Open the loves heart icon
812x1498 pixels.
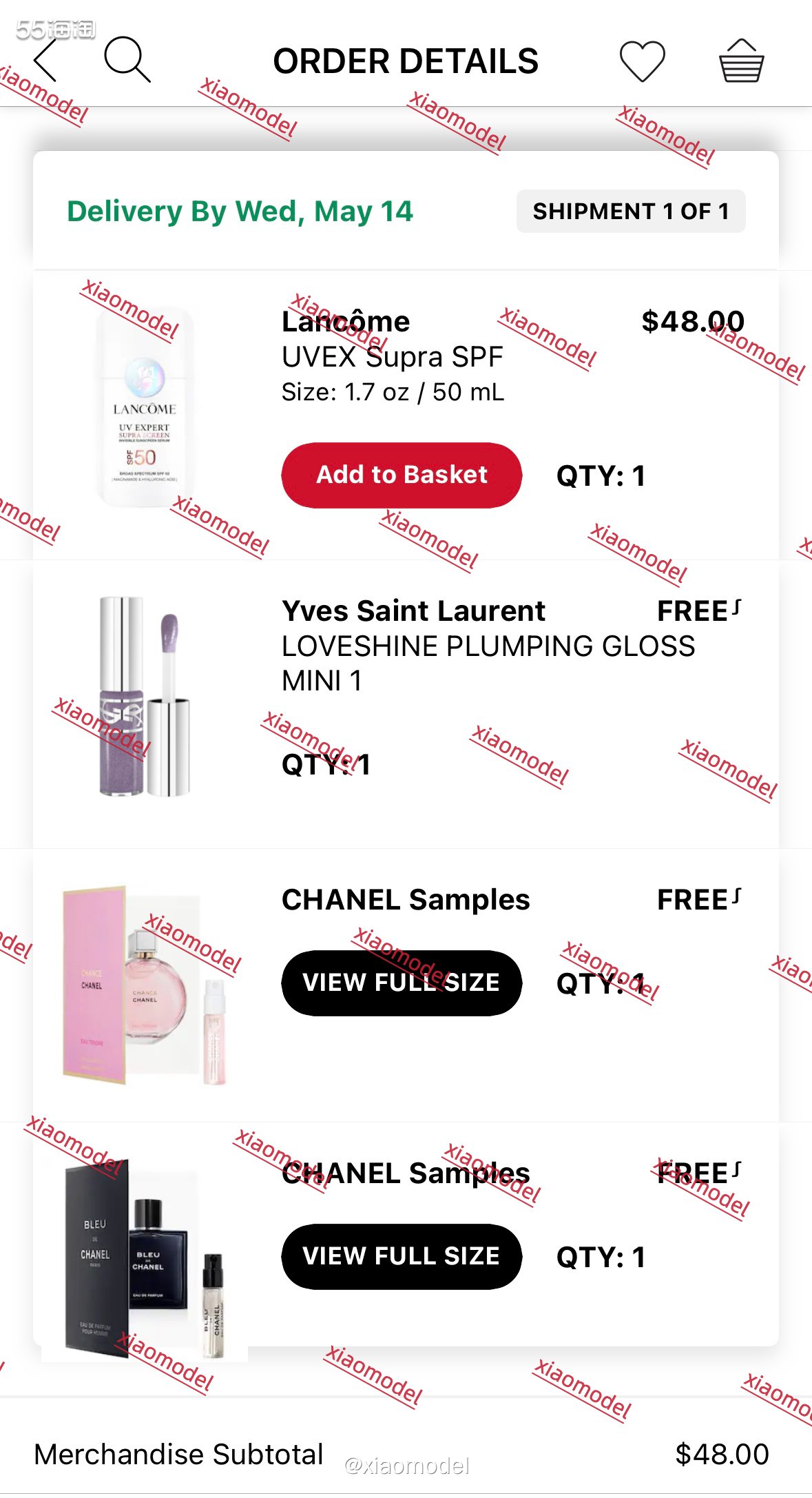[x=642, y=61]
